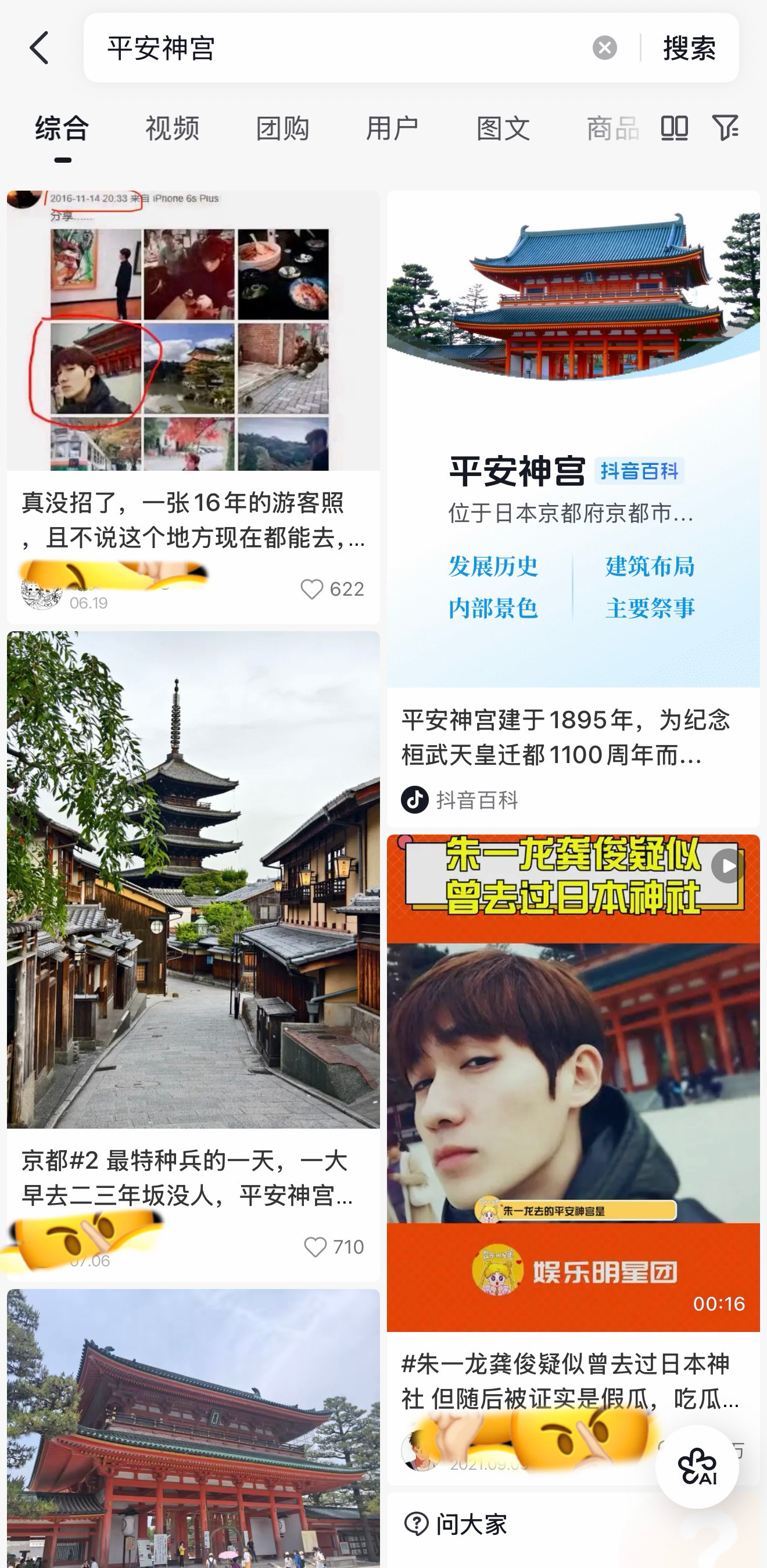
Task: Open the 建筑布局 link
Action: point(650,566)
